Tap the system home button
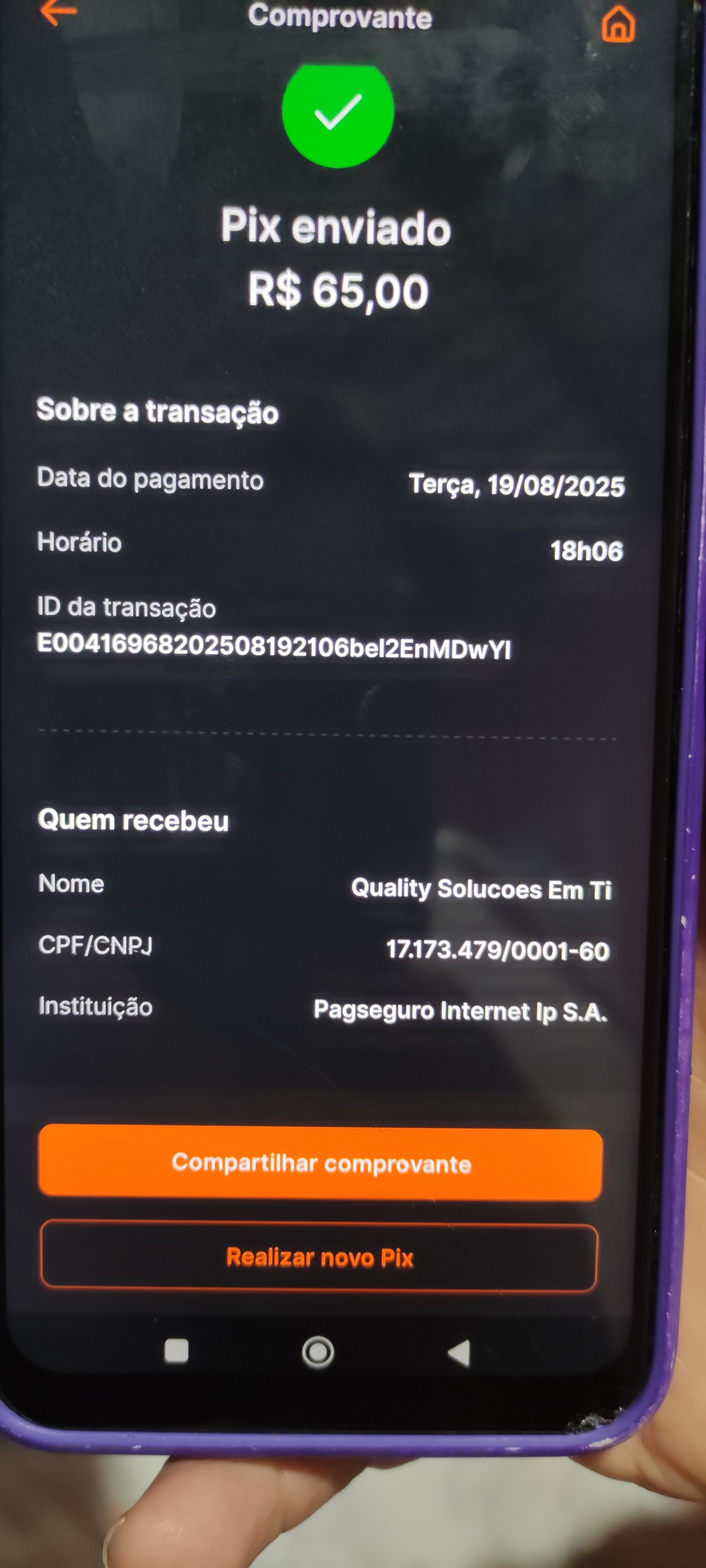This screenshot has height=1568, width=706. pyautogui.click(x=318, y=1352)
